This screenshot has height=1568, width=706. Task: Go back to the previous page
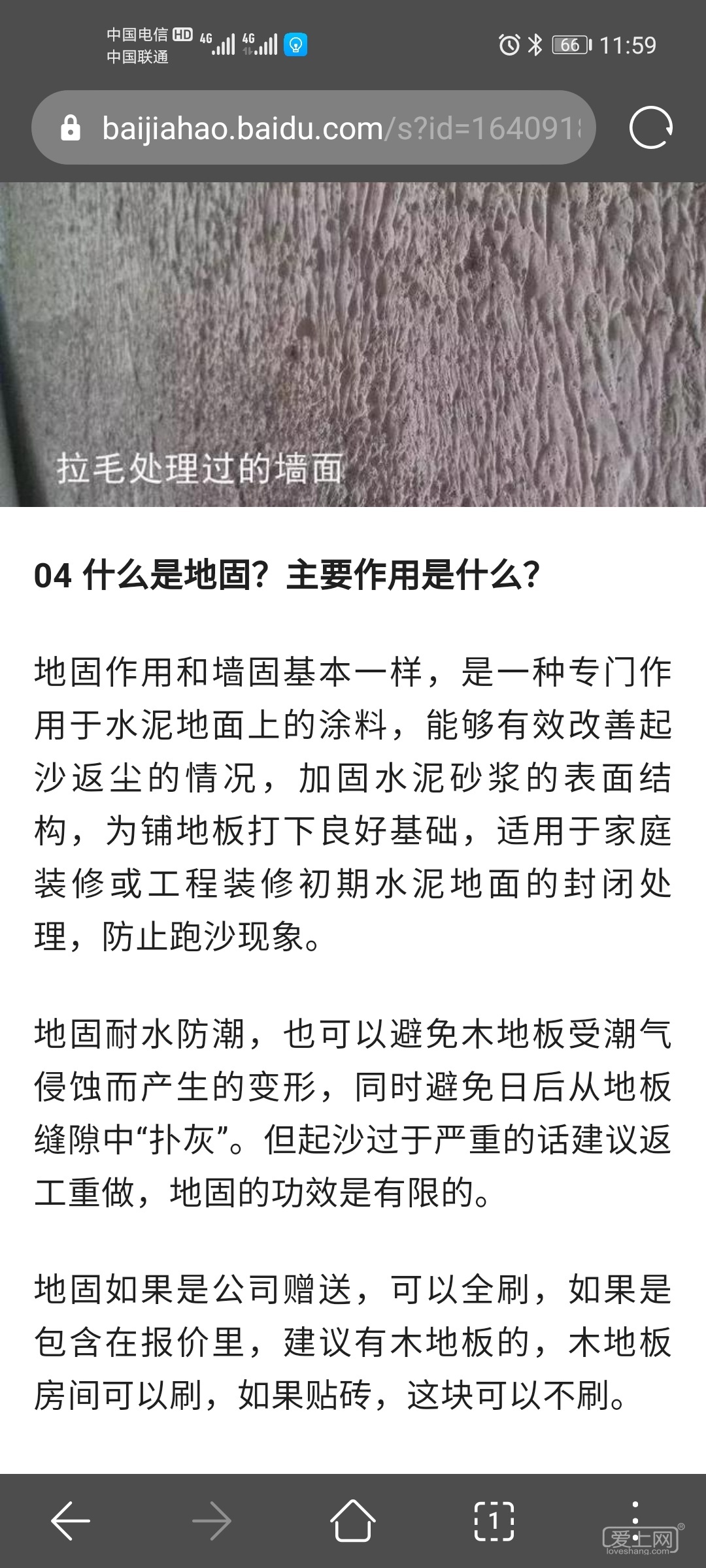(x=71, y=1521)
